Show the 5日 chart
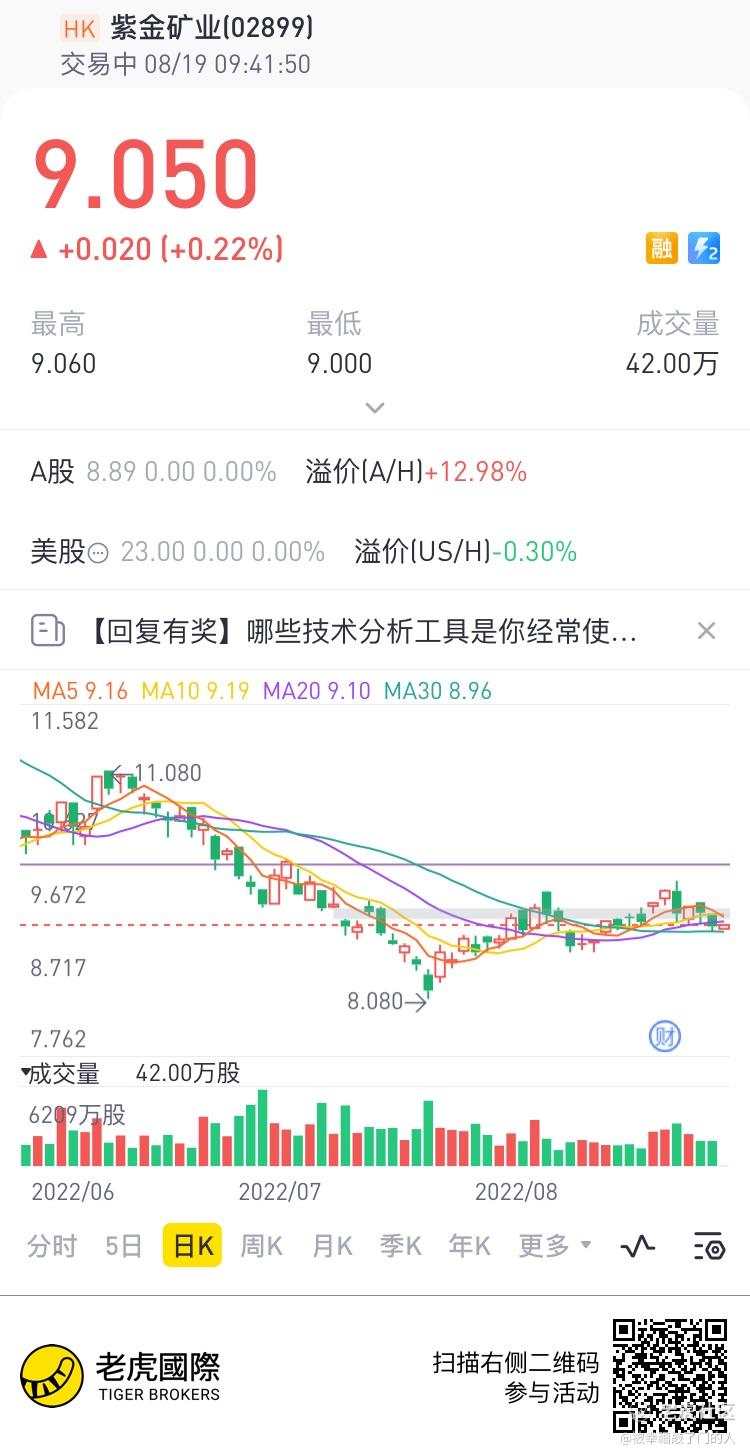The width and height of the screenshot is (750, 1456). pos(124,1246)
